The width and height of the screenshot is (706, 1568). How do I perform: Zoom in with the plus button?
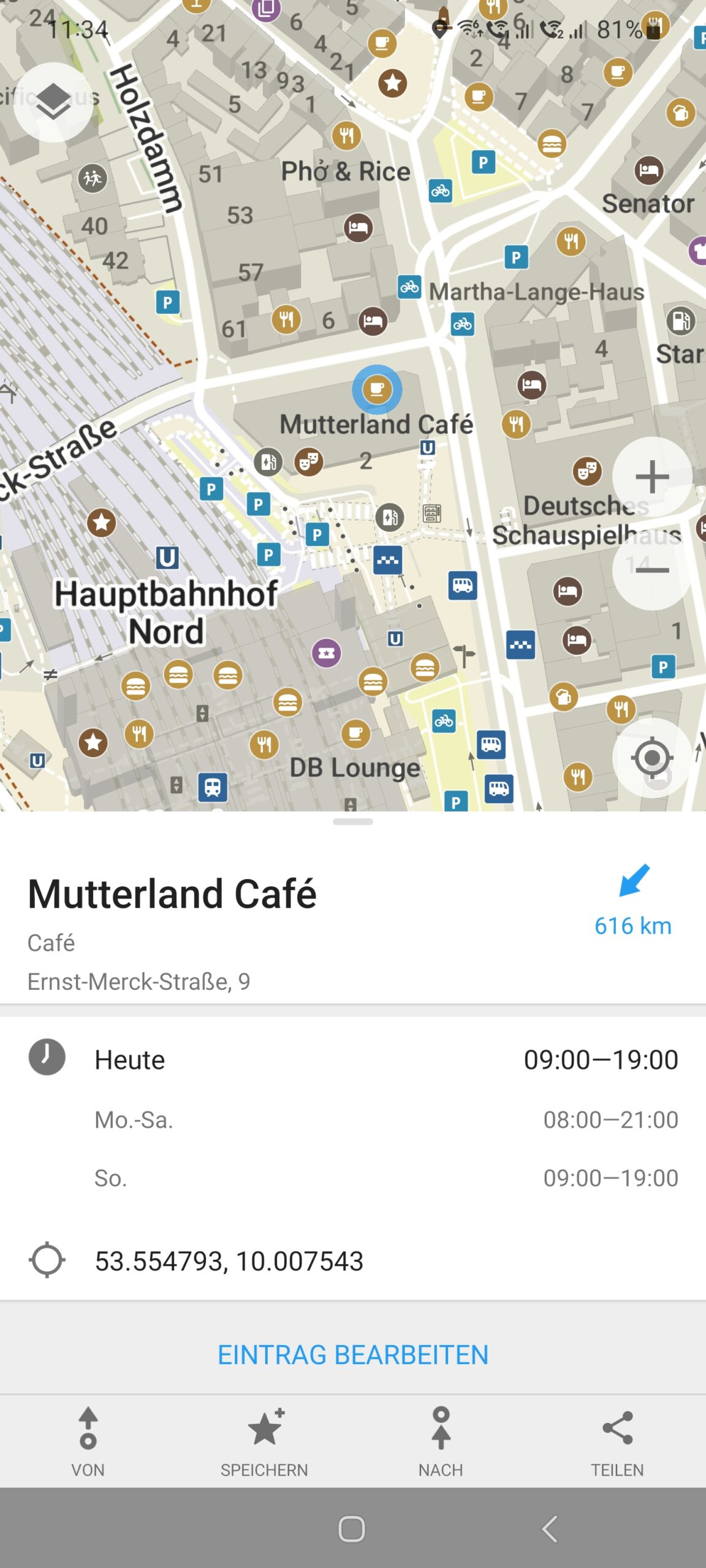coord(652,477)
